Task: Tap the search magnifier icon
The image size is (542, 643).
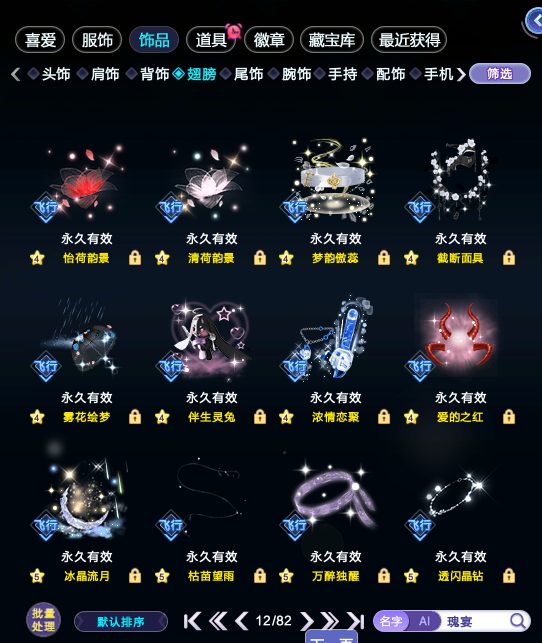Action: tap(518, 621)
